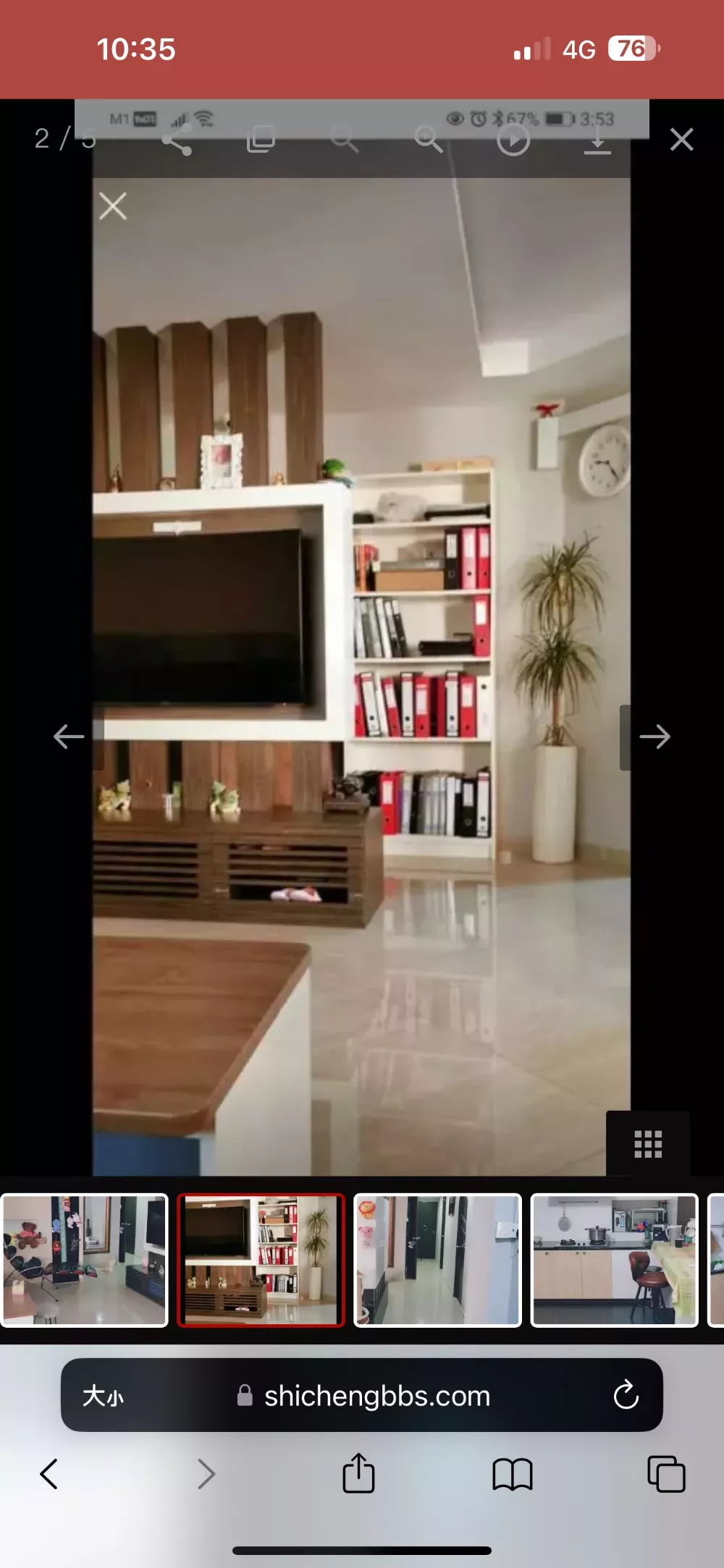The image size is (724, 1568).
Task: Open Safari's share sheet
Action: [x=358, y=1472]
